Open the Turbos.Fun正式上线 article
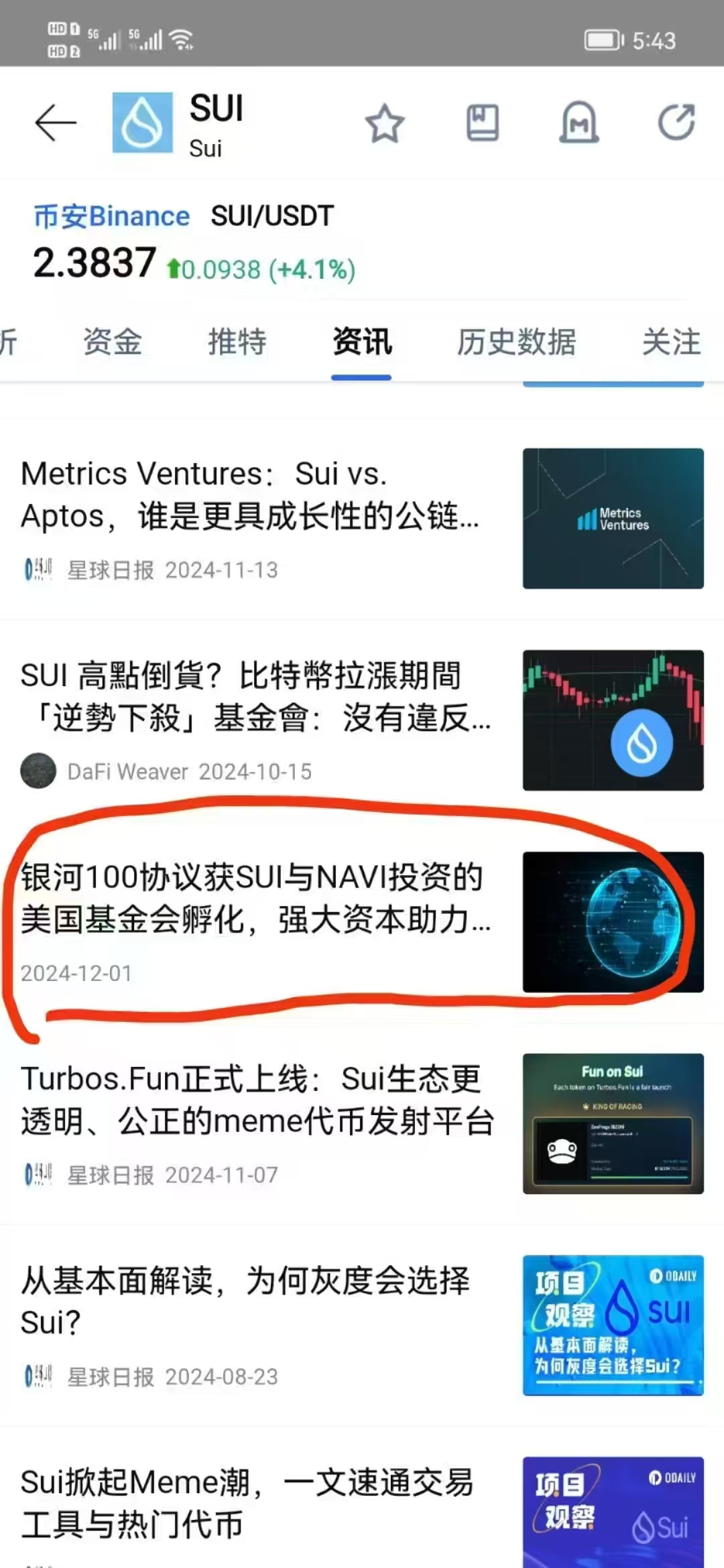724x1568 pixels. [362, 1124]
